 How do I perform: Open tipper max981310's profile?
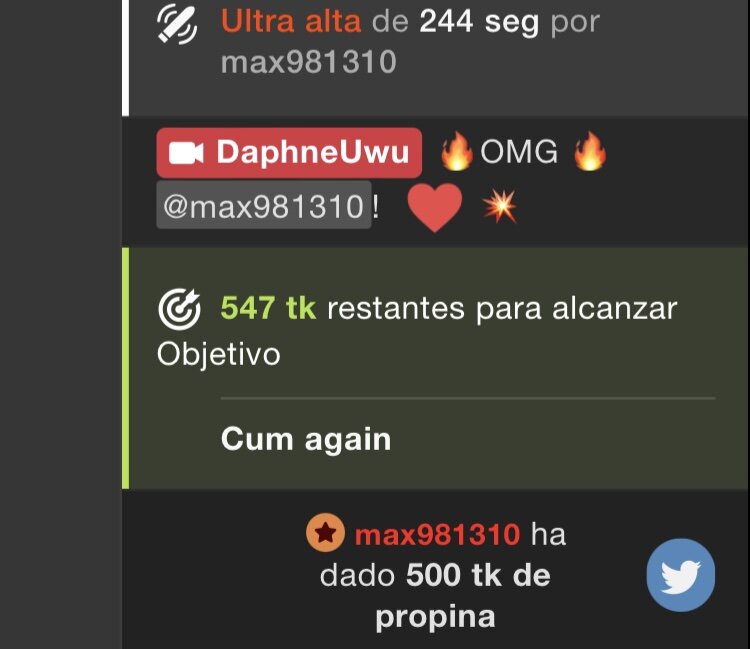pos(437,534)
